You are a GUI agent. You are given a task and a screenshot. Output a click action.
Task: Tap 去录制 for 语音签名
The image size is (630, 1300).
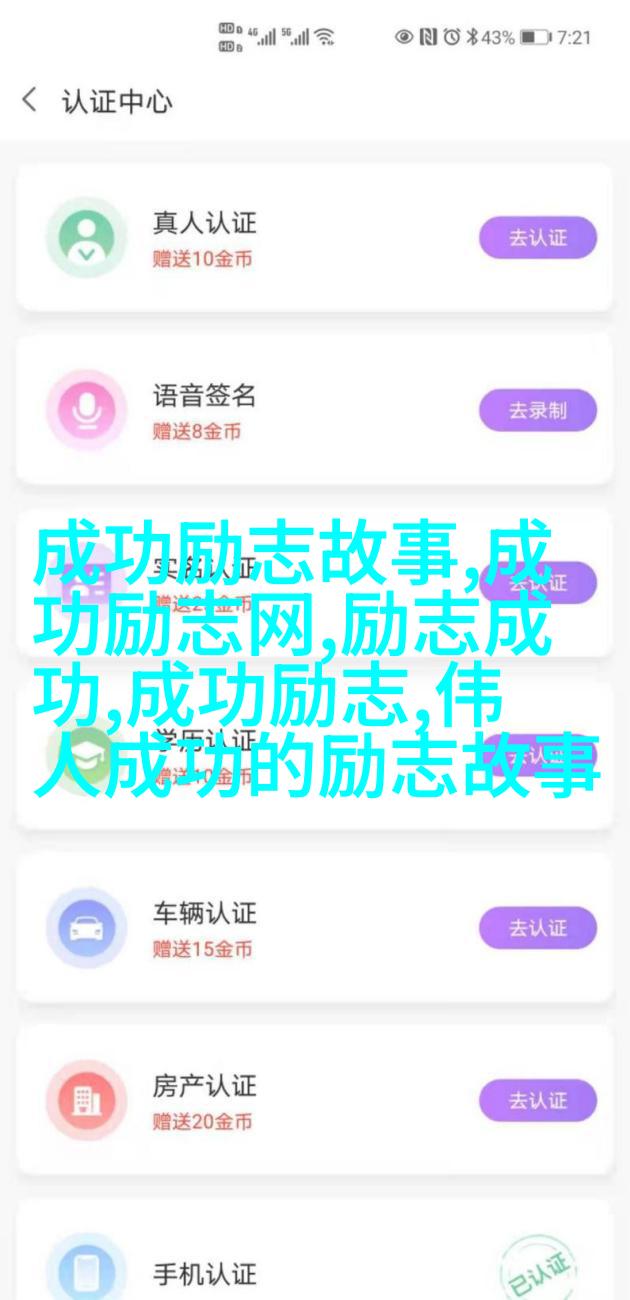[x=537, y=410]
